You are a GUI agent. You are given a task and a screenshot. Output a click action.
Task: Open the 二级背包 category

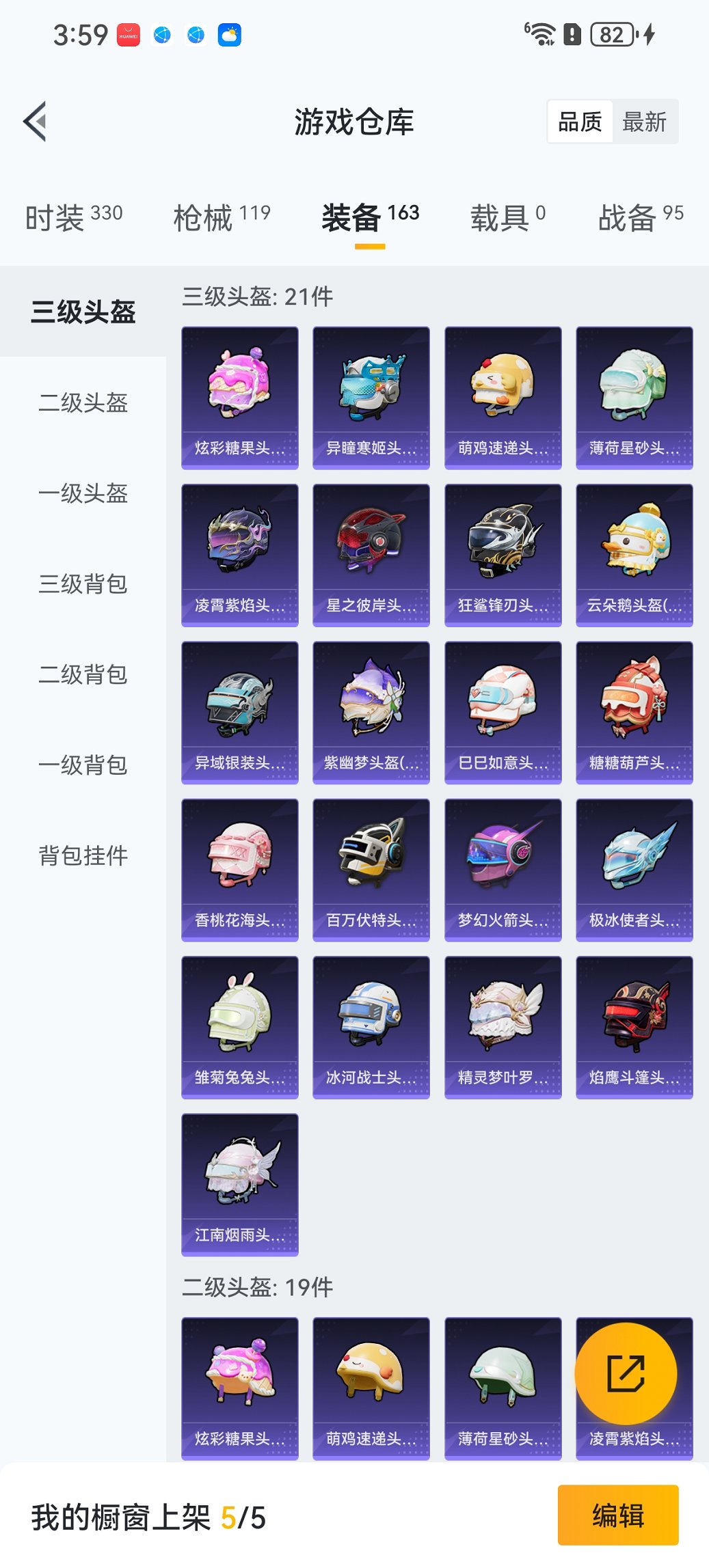[82, 674]
